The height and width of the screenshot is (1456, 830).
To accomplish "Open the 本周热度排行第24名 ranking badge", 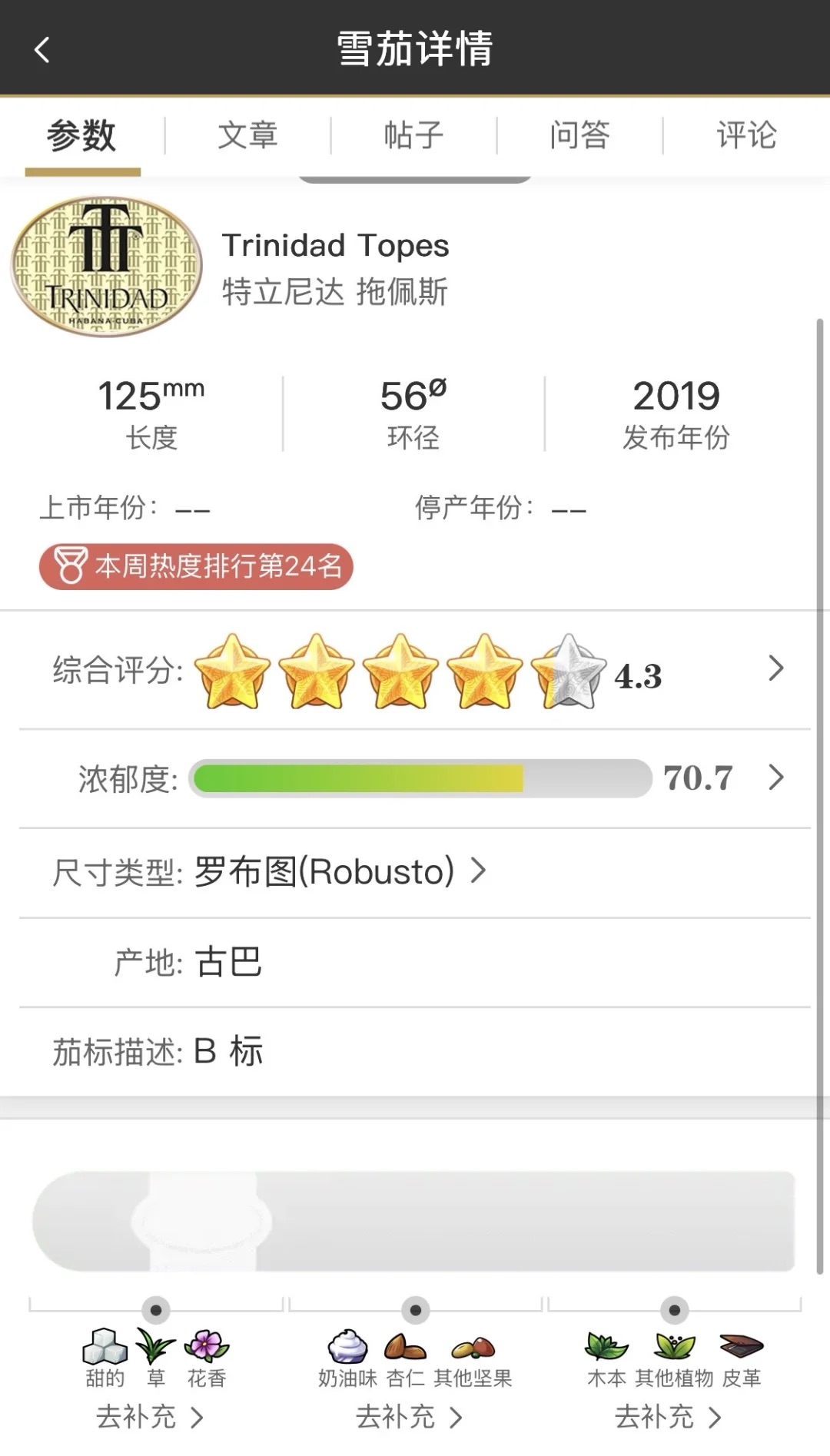I will tap(196, 567).
